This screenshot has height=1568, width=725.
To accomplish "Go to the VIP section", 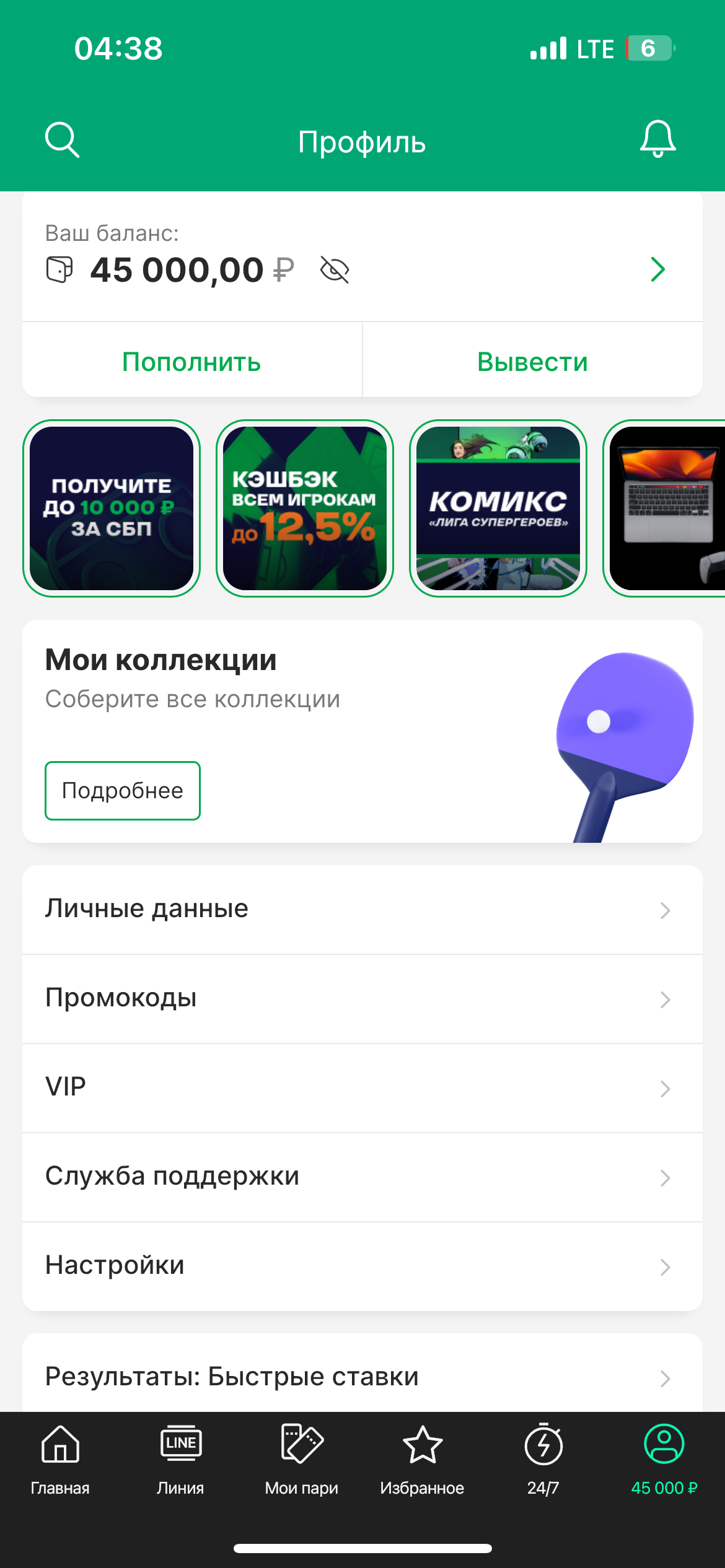I will point(362,1087).
